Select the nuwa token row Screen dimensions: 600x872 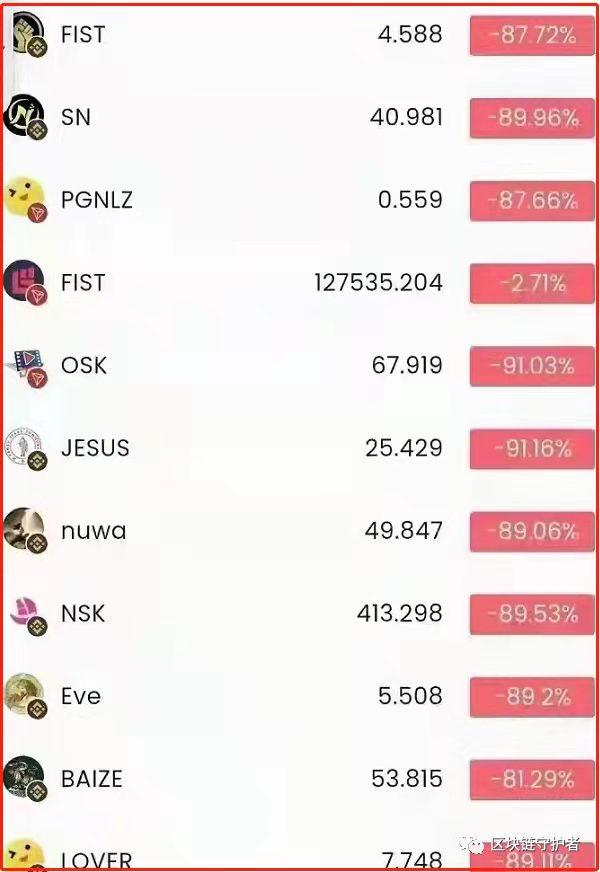click(93, 531)
